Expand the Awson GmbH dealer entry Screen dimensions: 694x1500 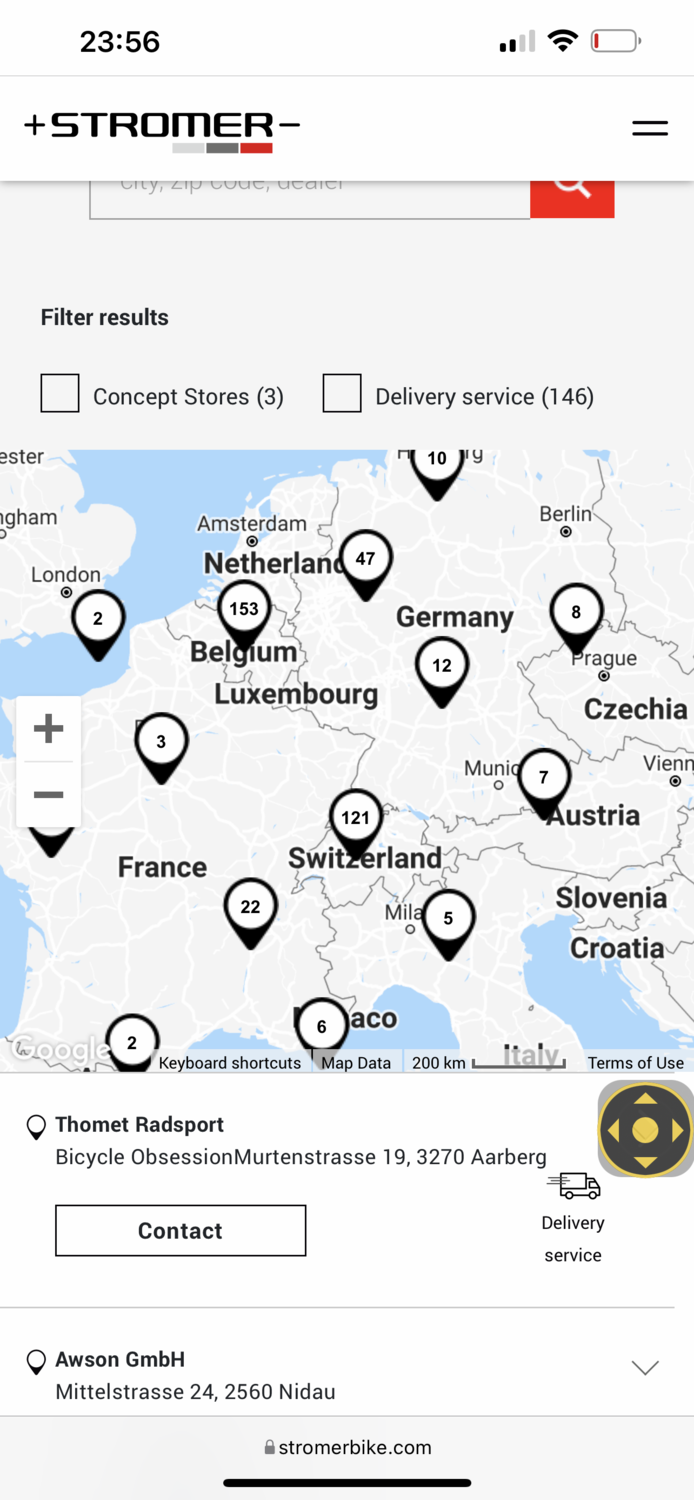click(646, 1368)
